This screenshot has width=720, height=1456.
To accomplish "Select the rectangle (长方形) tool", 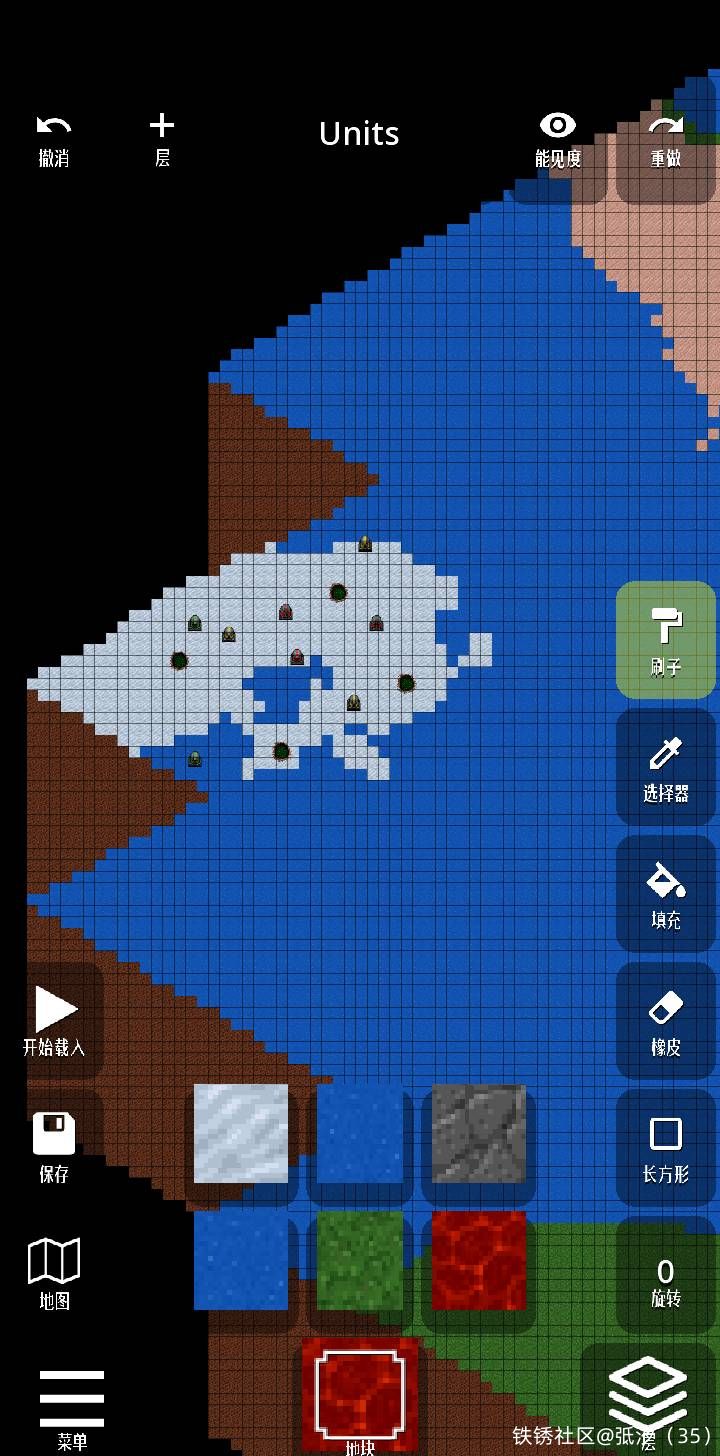I will (666, 1148).
